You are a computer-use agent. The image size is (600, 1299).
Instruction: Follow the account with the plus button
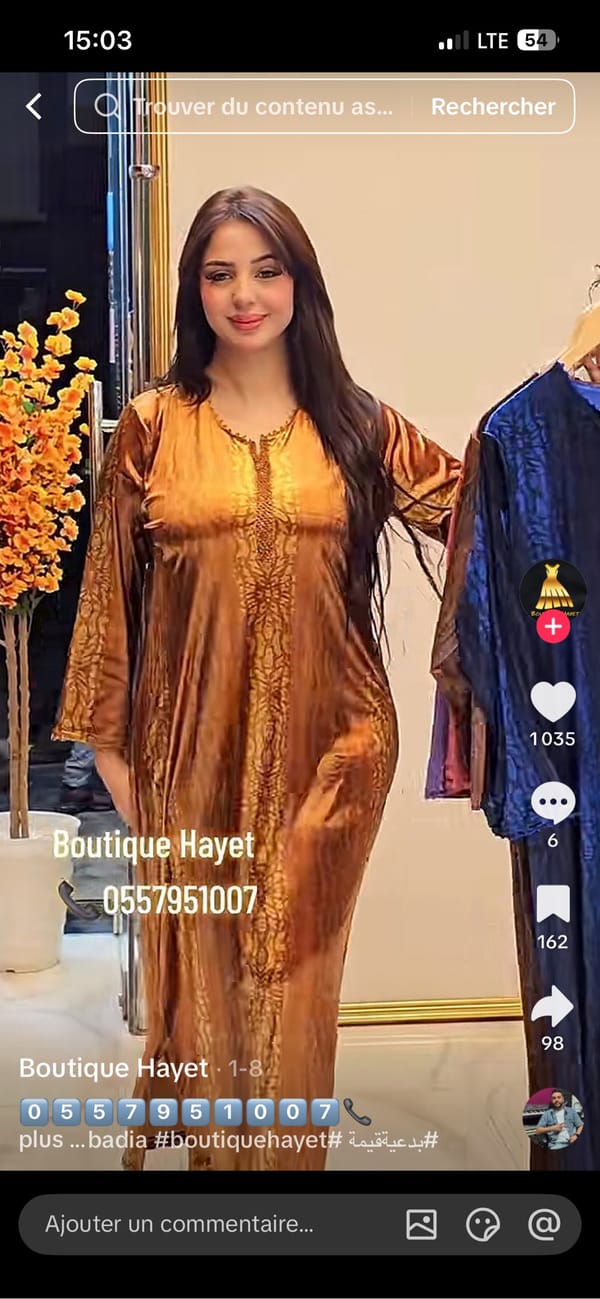553,627
